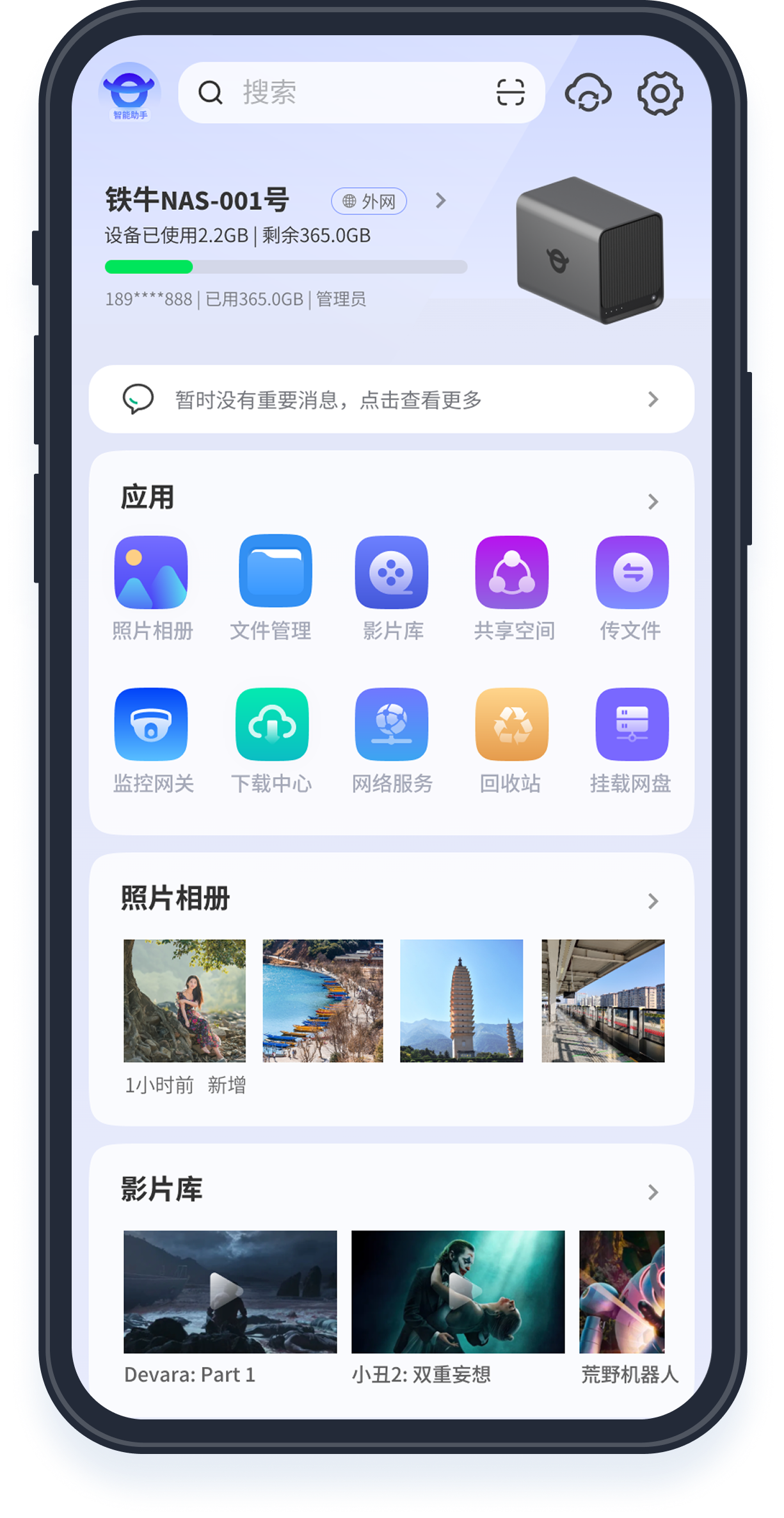Viewport: 784px width, 1518px height.
Task: Go to 下载中心
Action: tap(272, 724)
